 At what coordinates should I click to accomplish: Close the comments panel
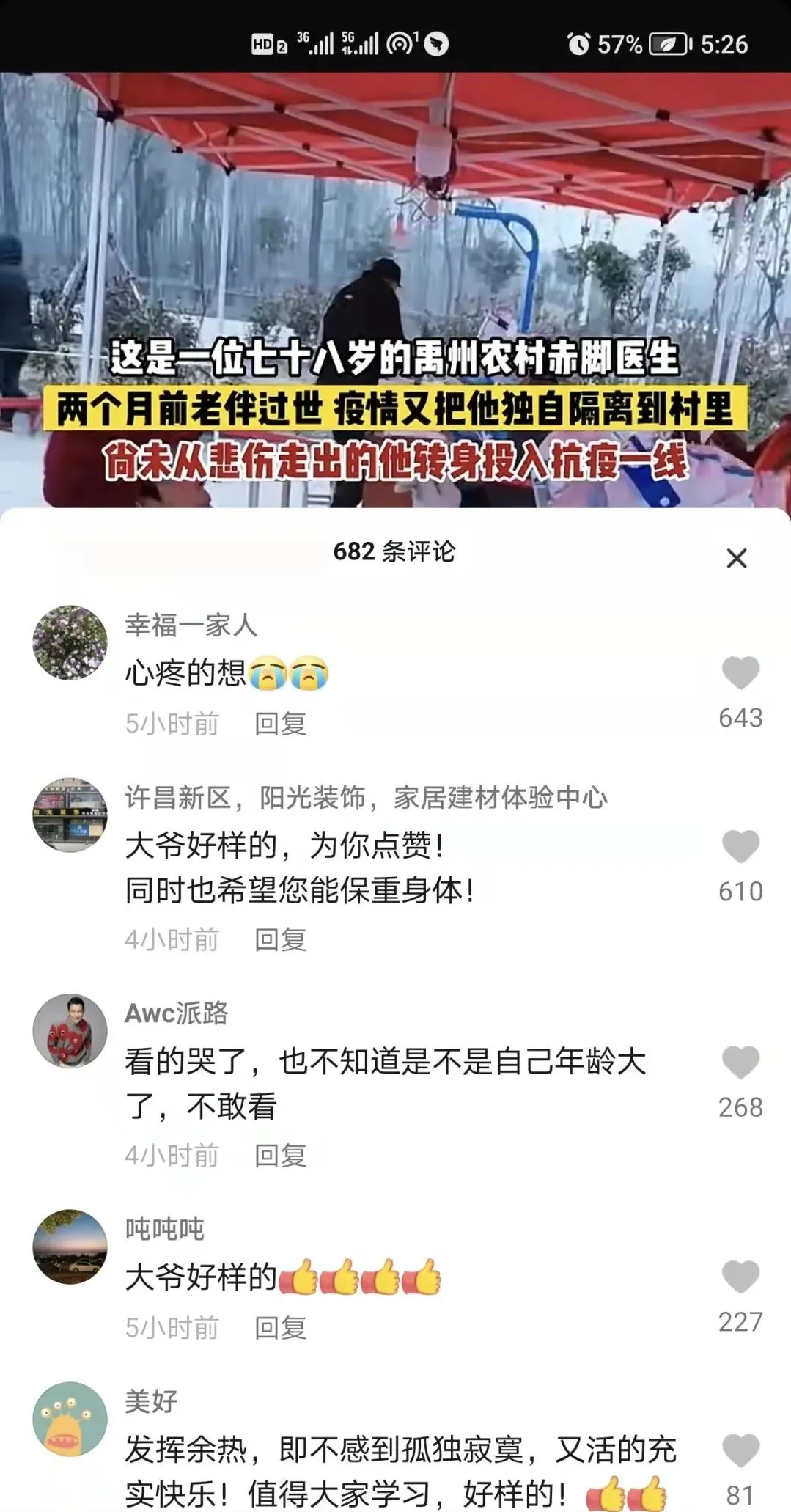point(736,558)
